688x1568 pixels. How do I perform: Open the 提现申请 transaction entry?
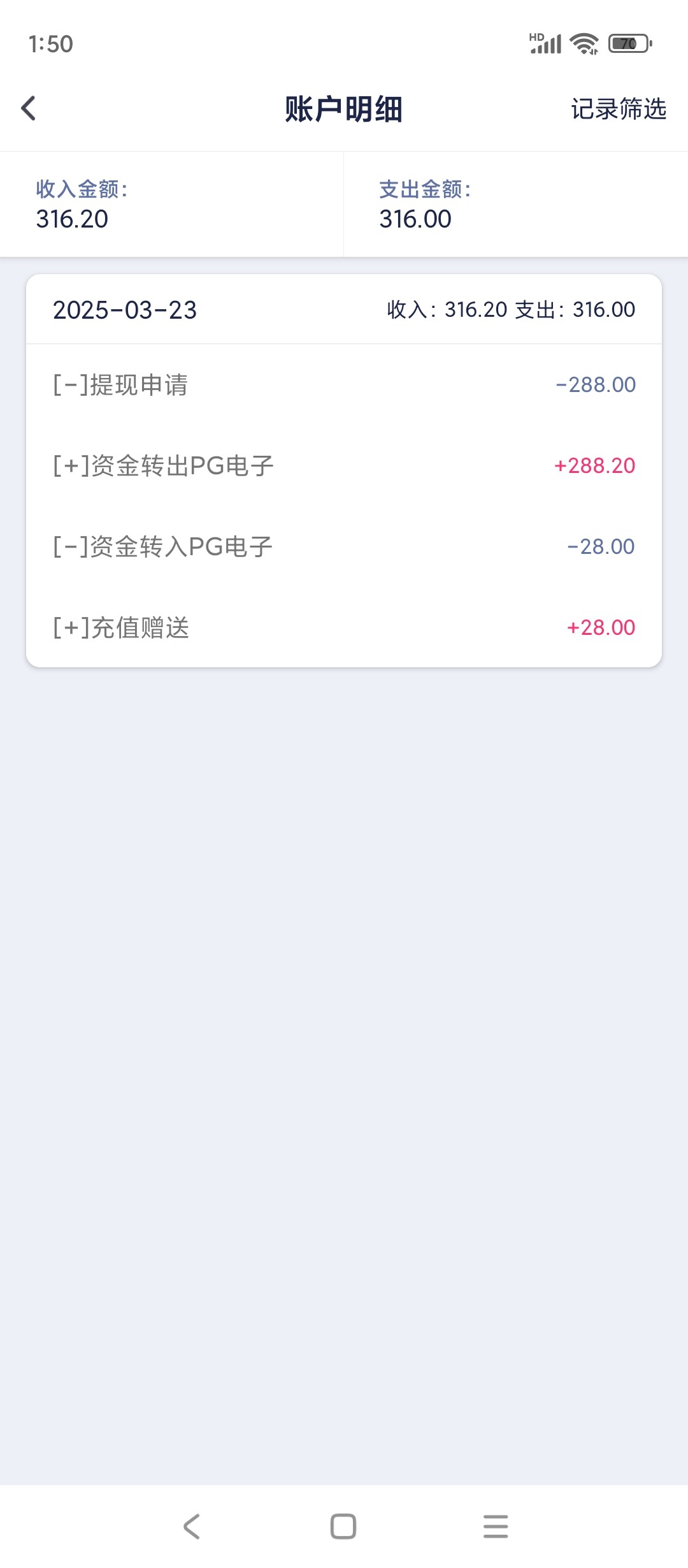[x=344, y=384]
